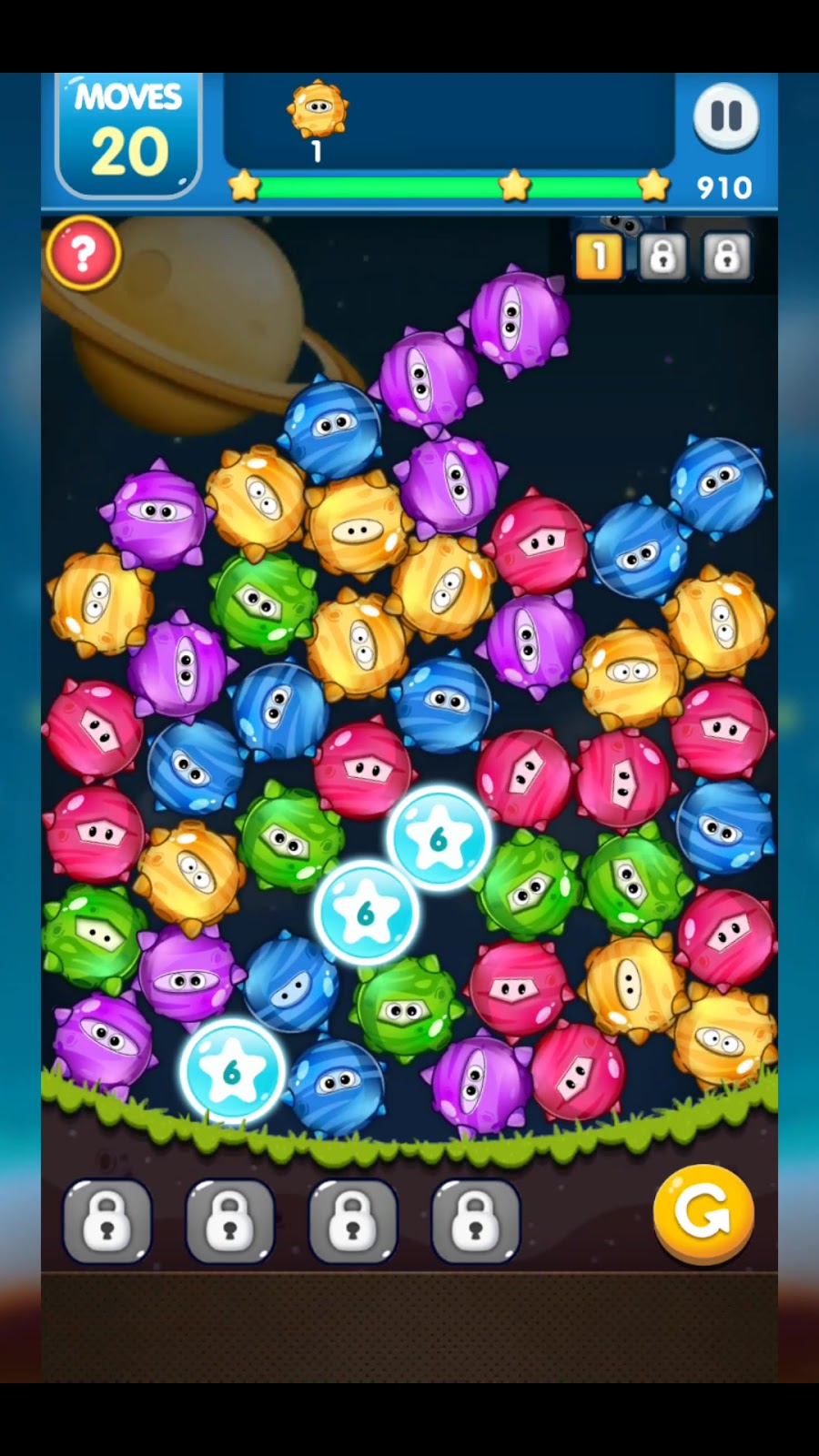The width and height of the screenshot is (819, 1456).
Task: Select the orange number 1 slot
Action: pos(598,258)
